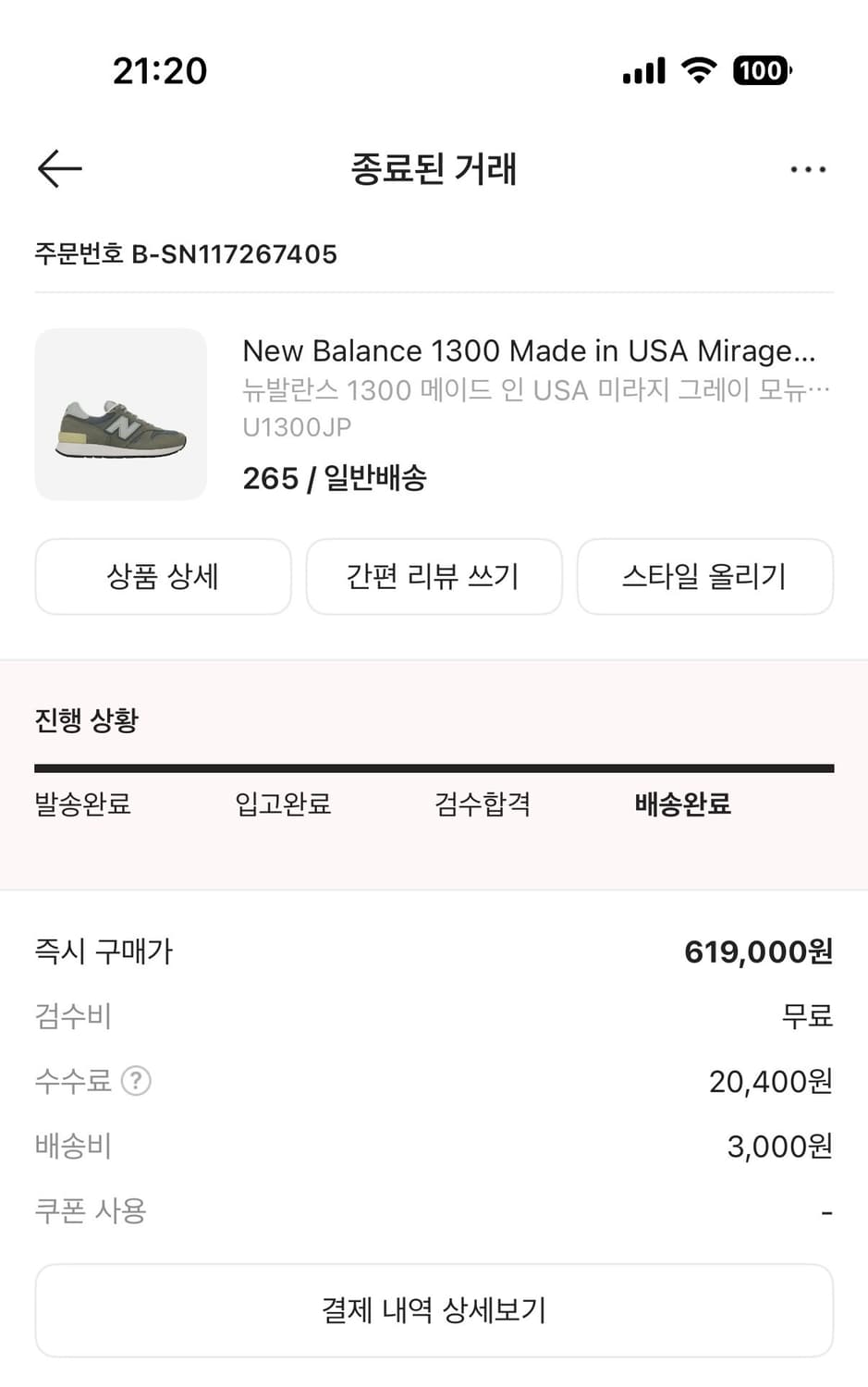Tap the 배송완료 completed delivery status
Viewport: 868px width, 1387px height.
[x=681, y=805]
